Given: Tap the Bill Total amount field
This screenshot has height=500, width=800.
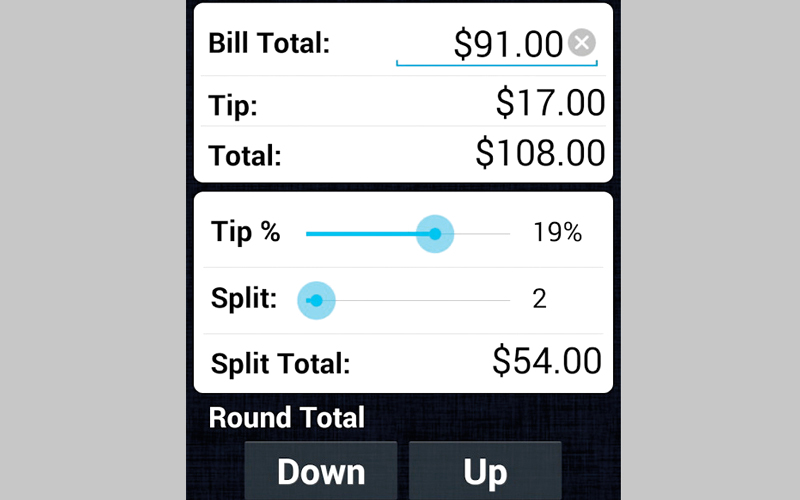Looking at the screenshot, I should 490,44.
